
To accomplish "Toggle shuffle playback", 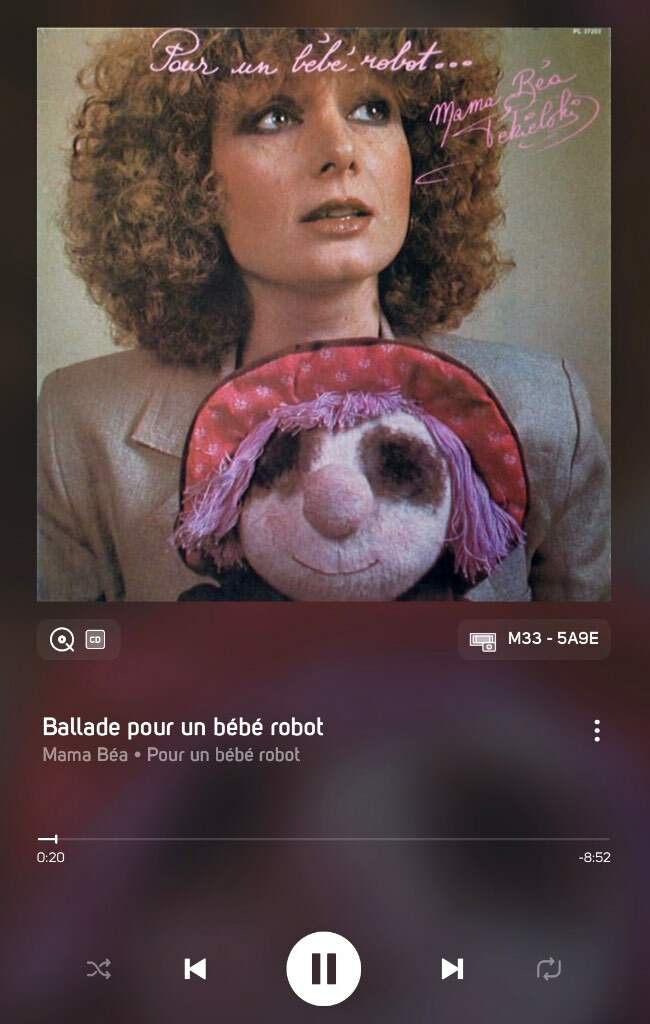I will [x=98, y=968].
